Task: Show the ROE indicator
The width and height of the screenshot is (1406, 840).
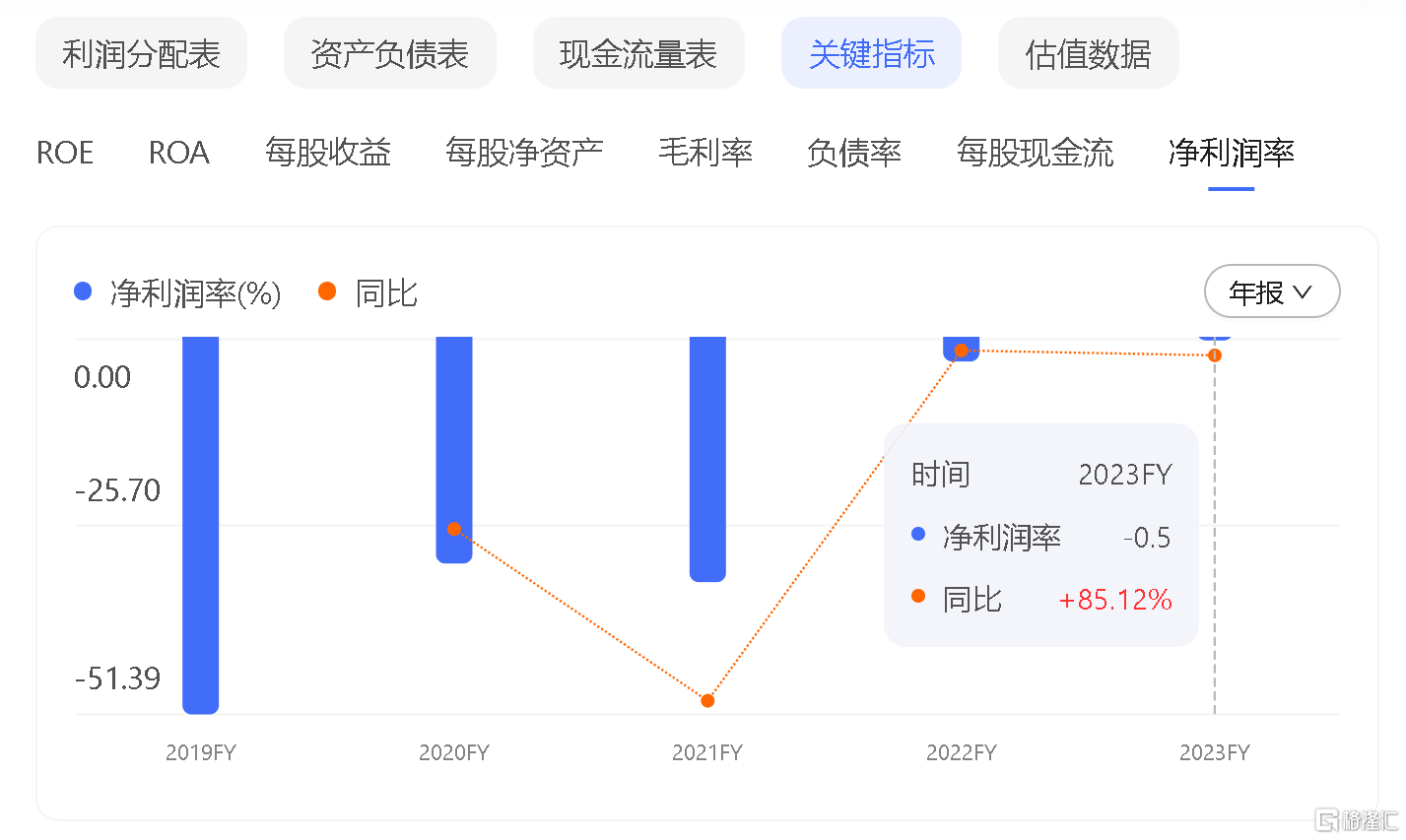Action: pos(65,154)
